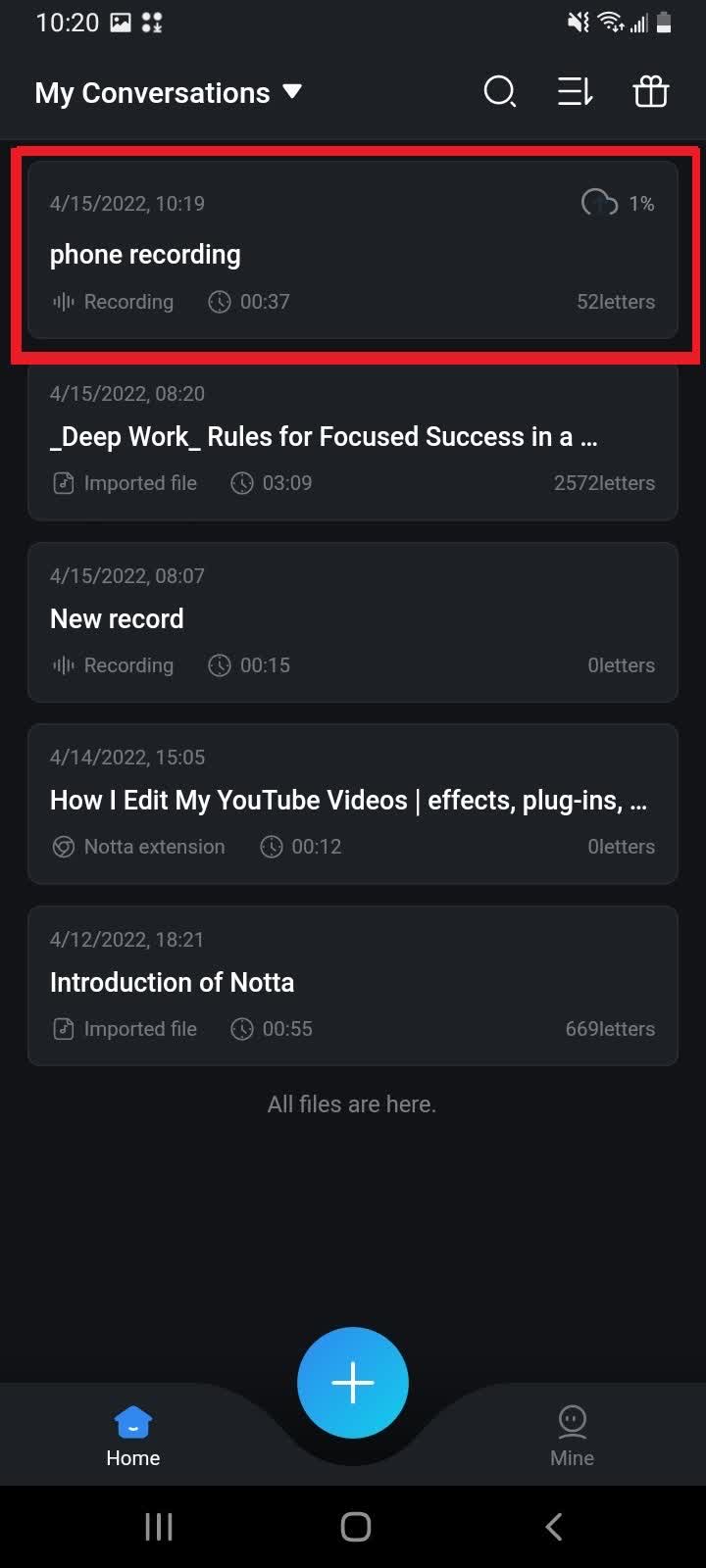The height and width of the screenshot is (1568, 706).
Task: Open the gift rewards icon
Action: 650,91
